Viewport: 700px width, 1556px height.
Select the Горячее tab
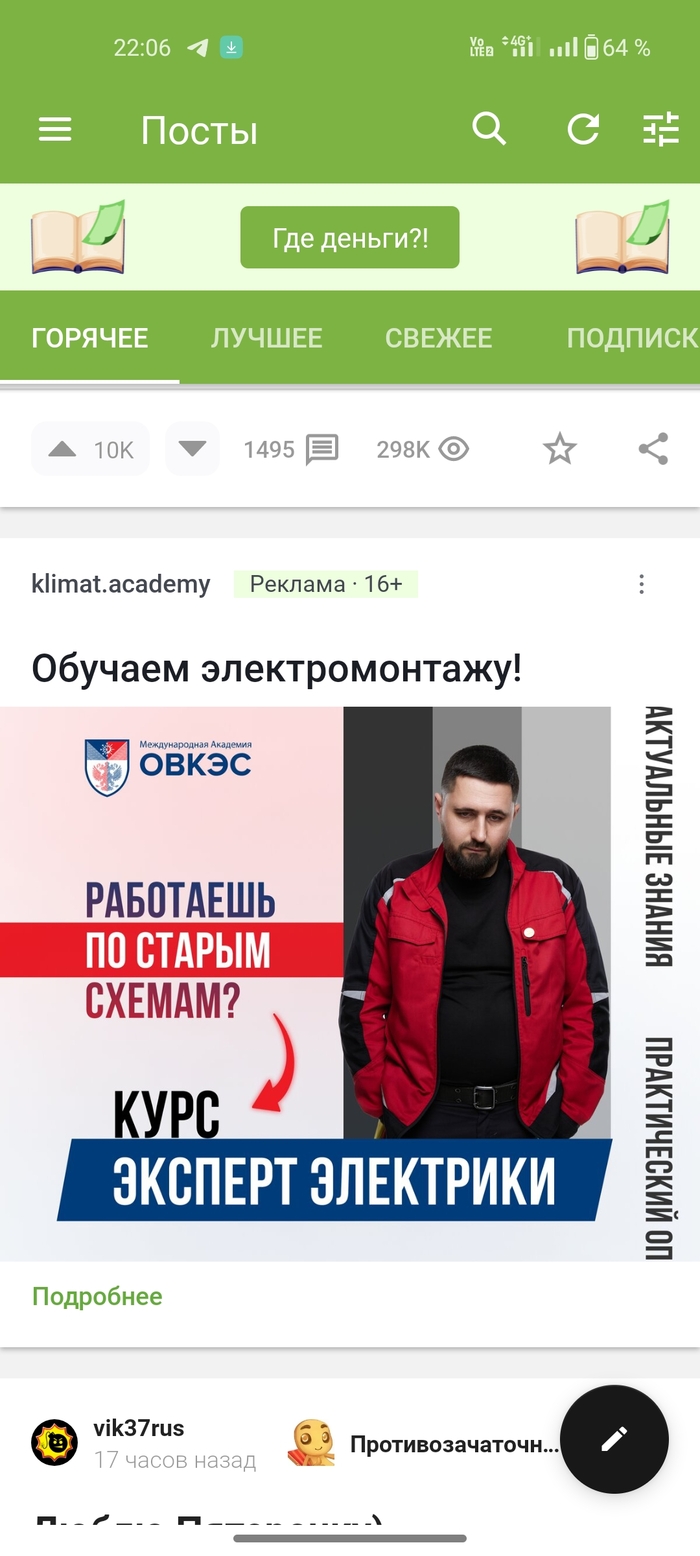(x=90, y=338)
